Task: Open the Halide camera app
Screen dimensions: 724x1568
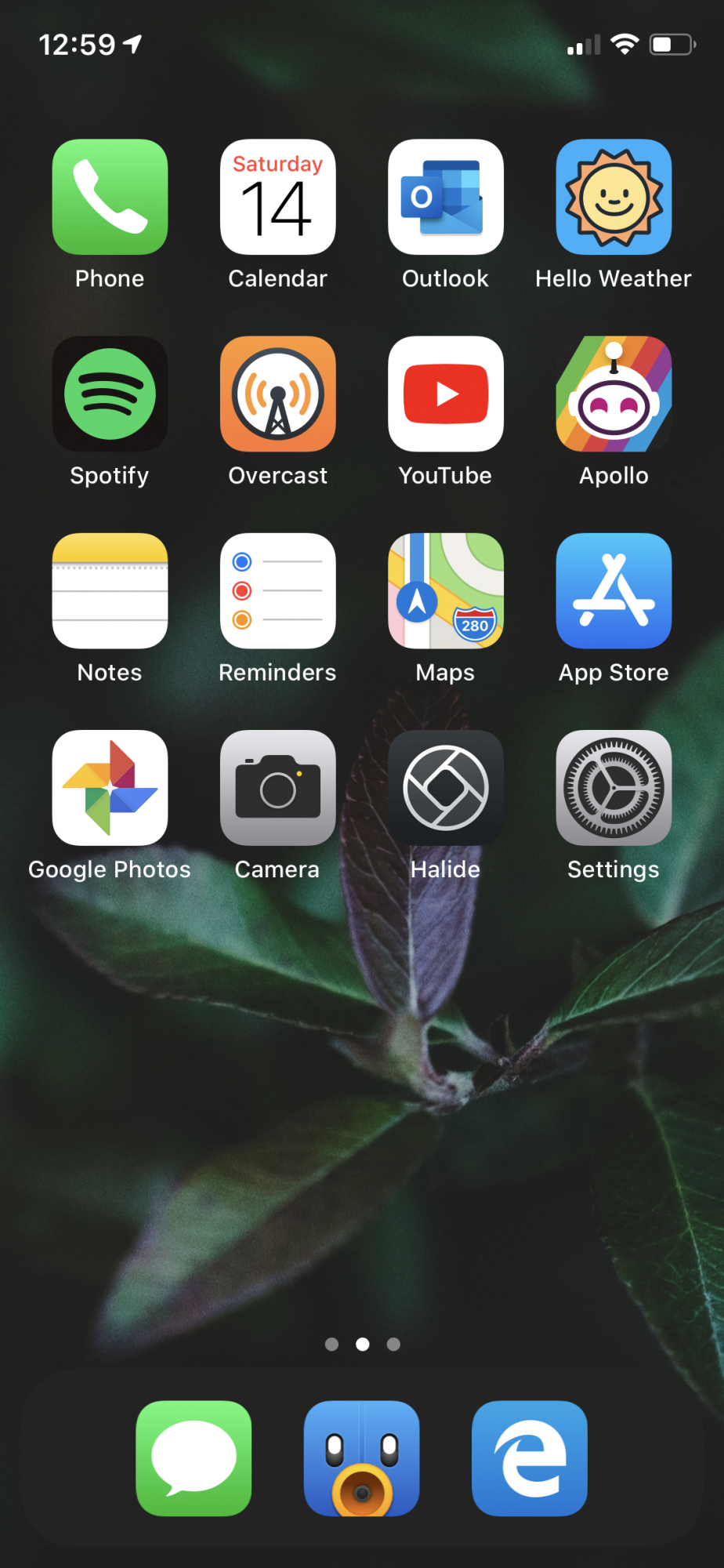Action: click(x=446, y=788)
